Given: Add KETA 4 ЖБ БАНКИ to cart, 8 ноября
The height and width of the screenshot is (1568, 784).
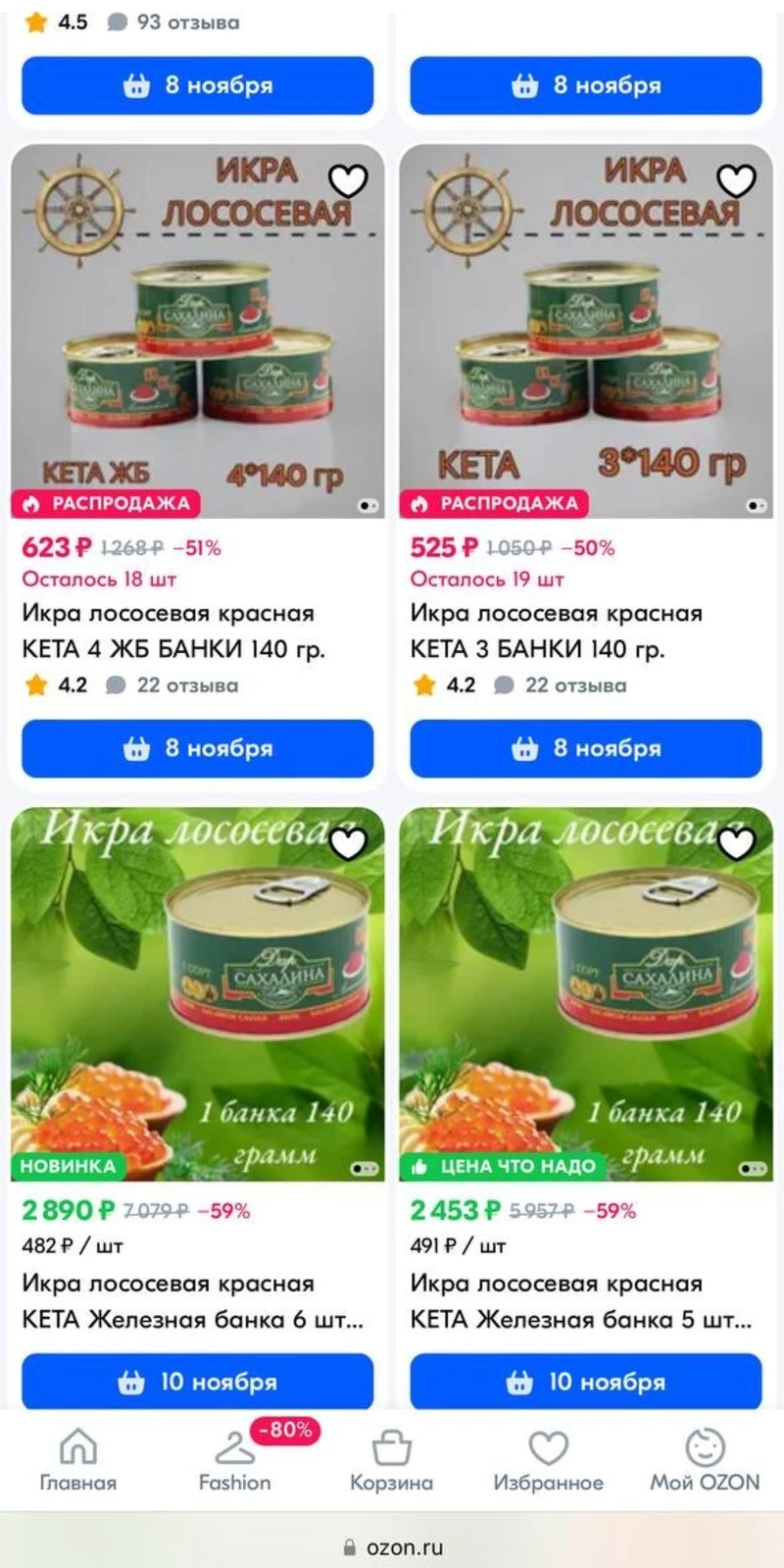Looking at the screenshot, I should point(198,748).
